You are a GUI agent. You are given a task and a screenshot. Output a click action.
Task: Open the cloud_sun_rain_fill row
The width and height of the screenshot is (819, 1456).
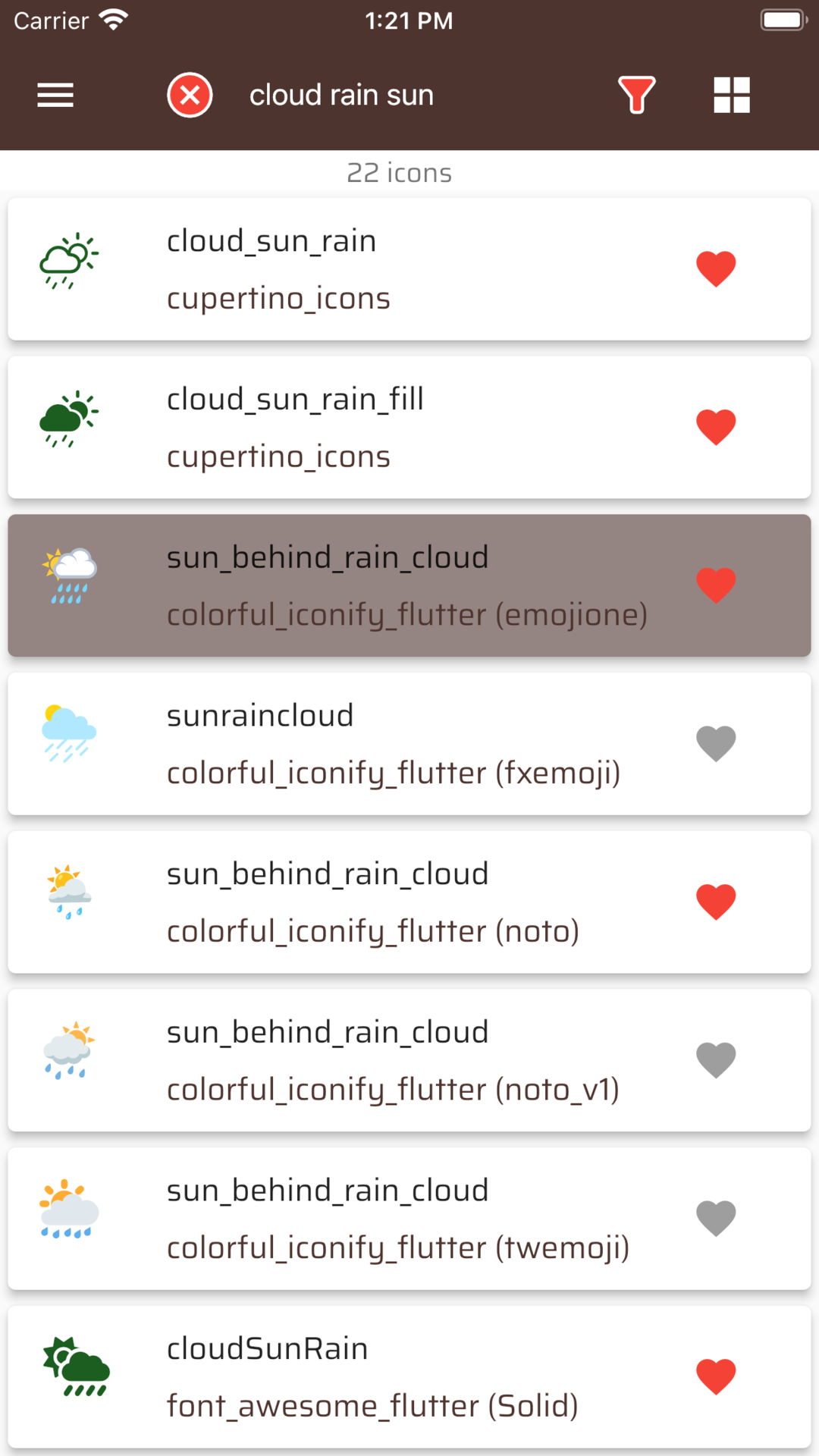coord(409,428)
